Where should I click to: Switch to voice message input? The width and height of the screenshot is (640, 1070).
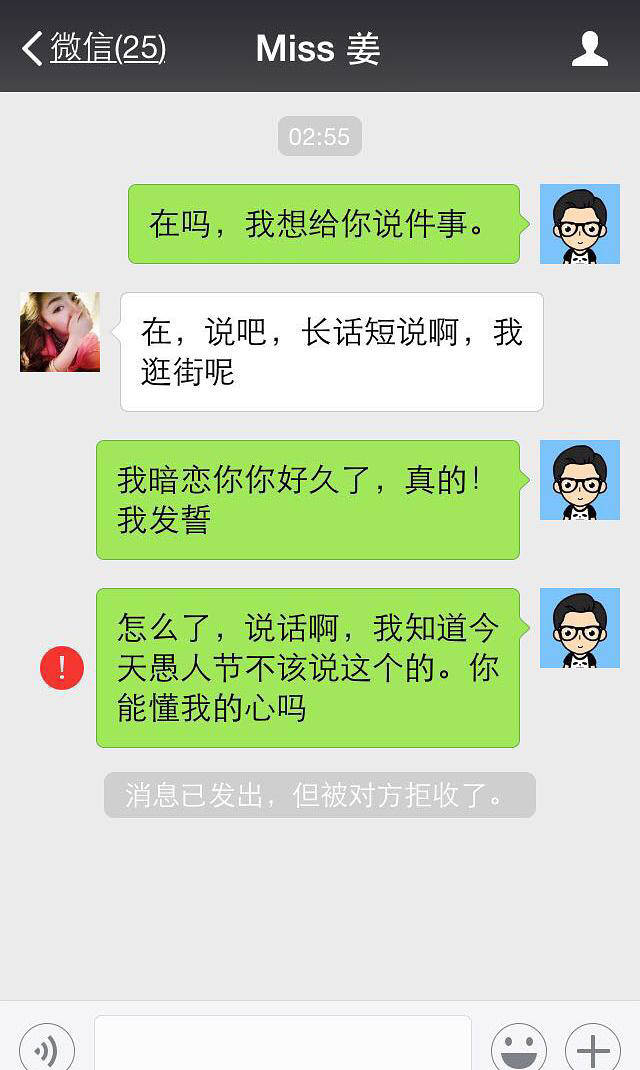tap(47, 1048)
